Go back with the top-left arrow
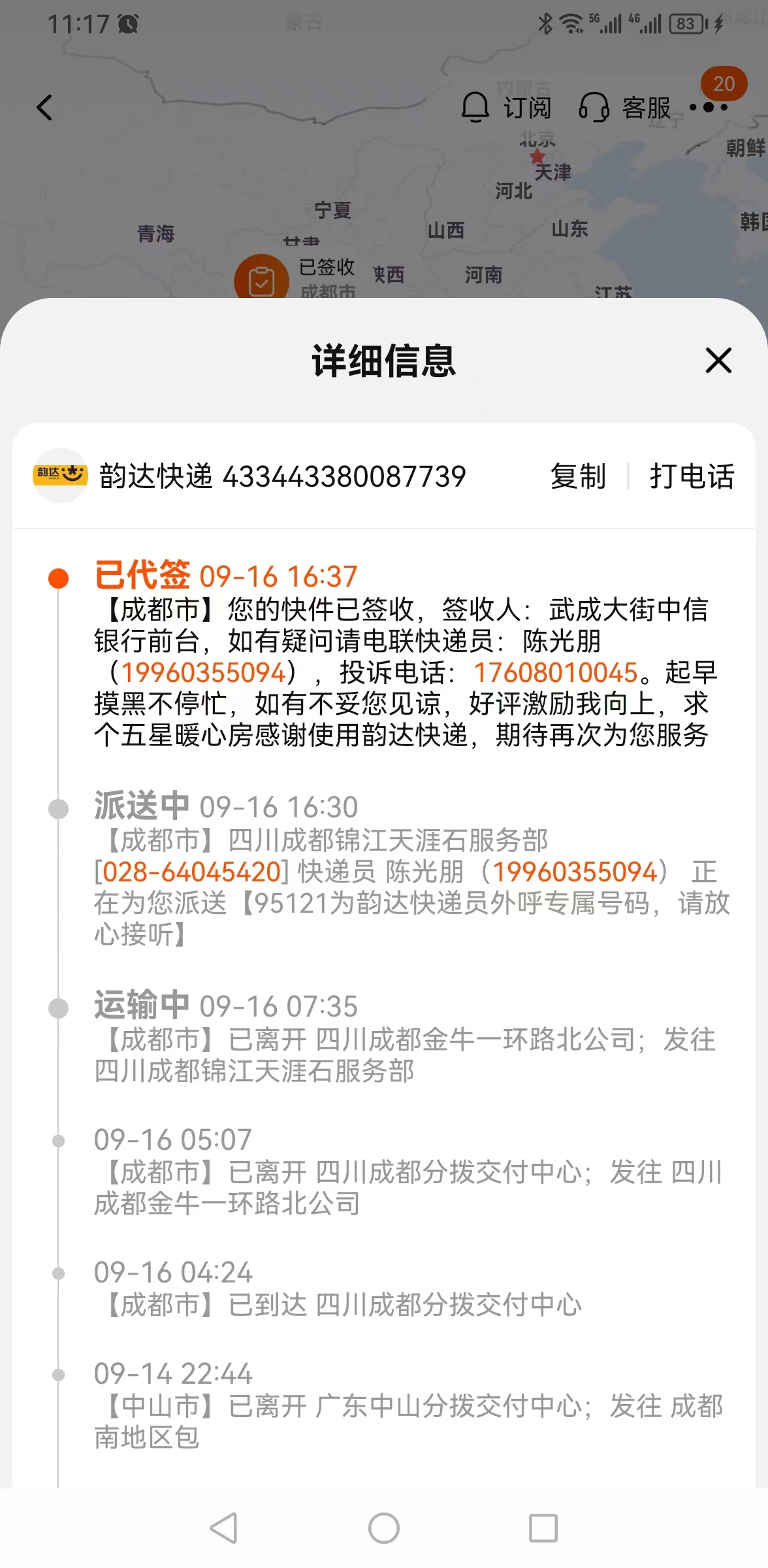The width and height of the screenshot is (768, 1568). tap(44, 108)
